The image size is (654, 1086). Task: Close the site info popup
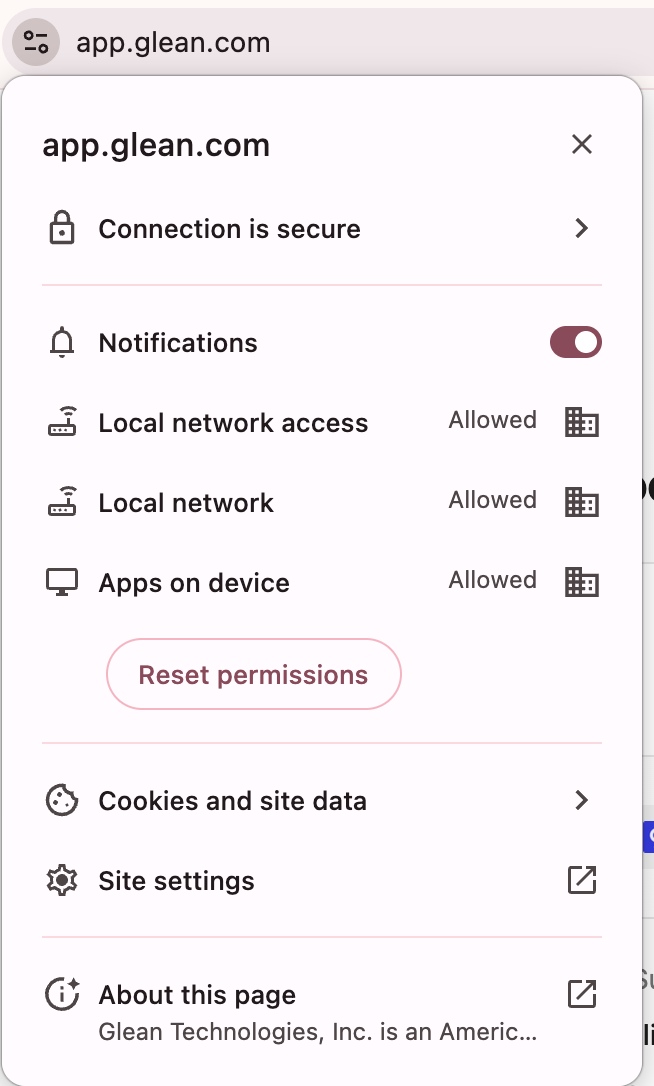point(582,145)
